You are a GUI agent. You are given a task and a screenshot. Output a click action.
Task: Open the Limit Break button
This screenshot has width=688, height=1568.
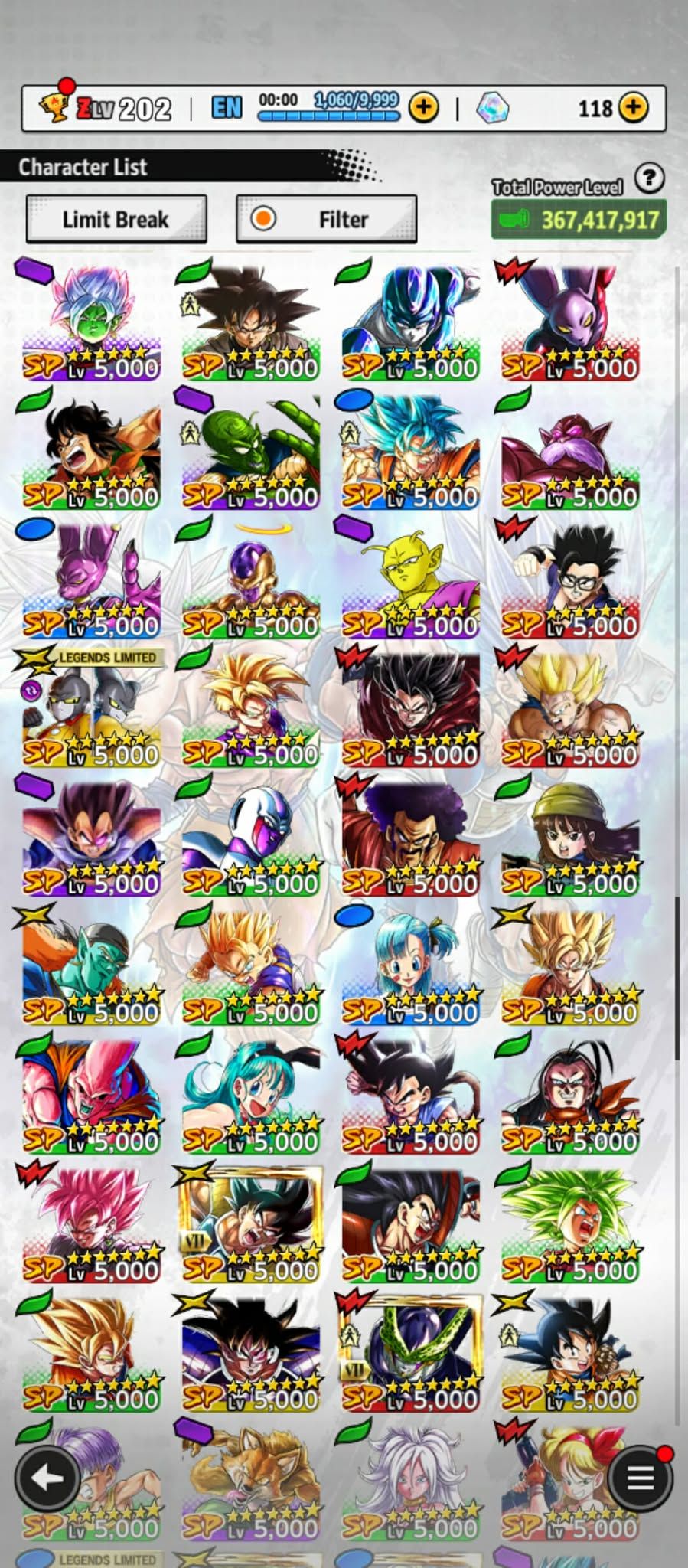pyautogui.click(x=116, y=220)
